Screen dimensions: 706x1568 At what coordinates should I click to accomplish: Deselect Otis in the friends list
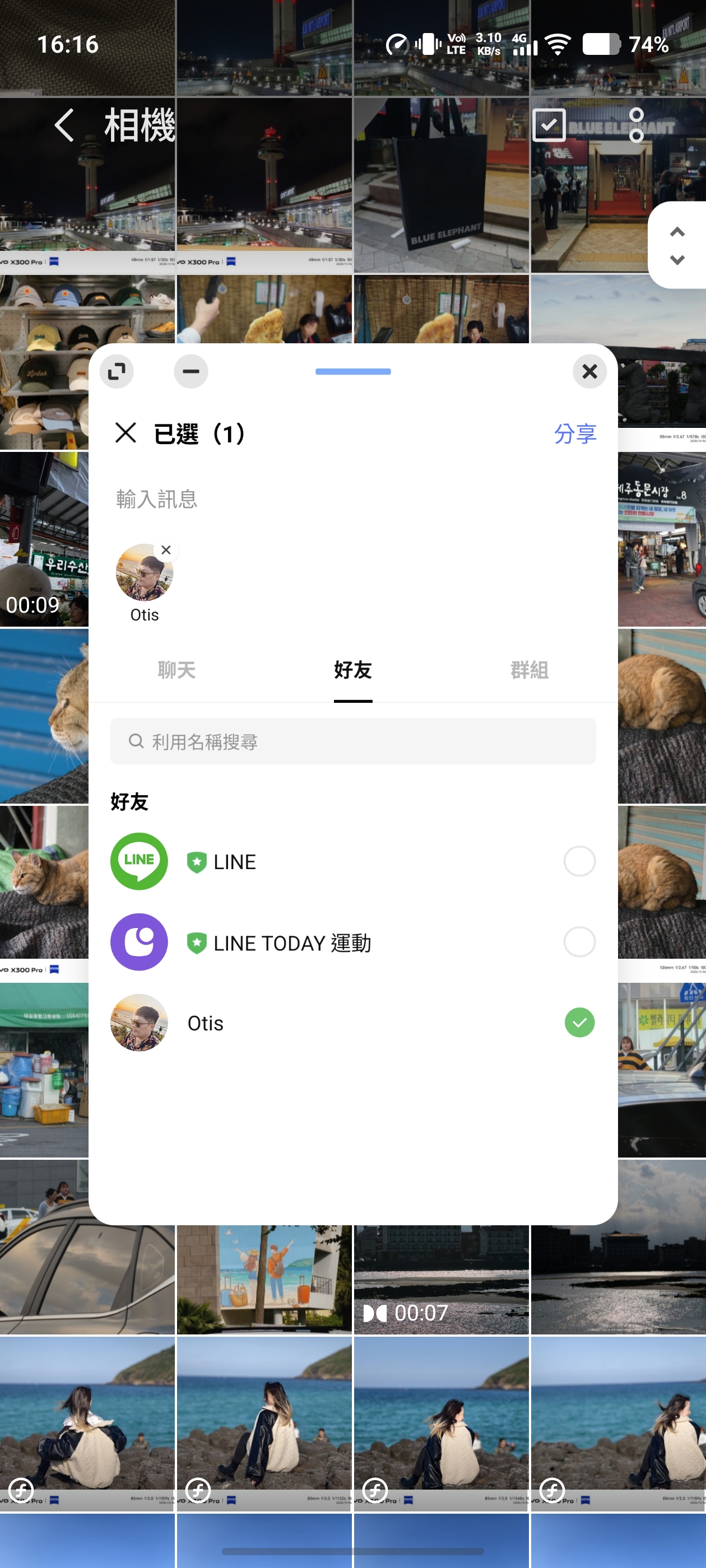point(579,1023)
